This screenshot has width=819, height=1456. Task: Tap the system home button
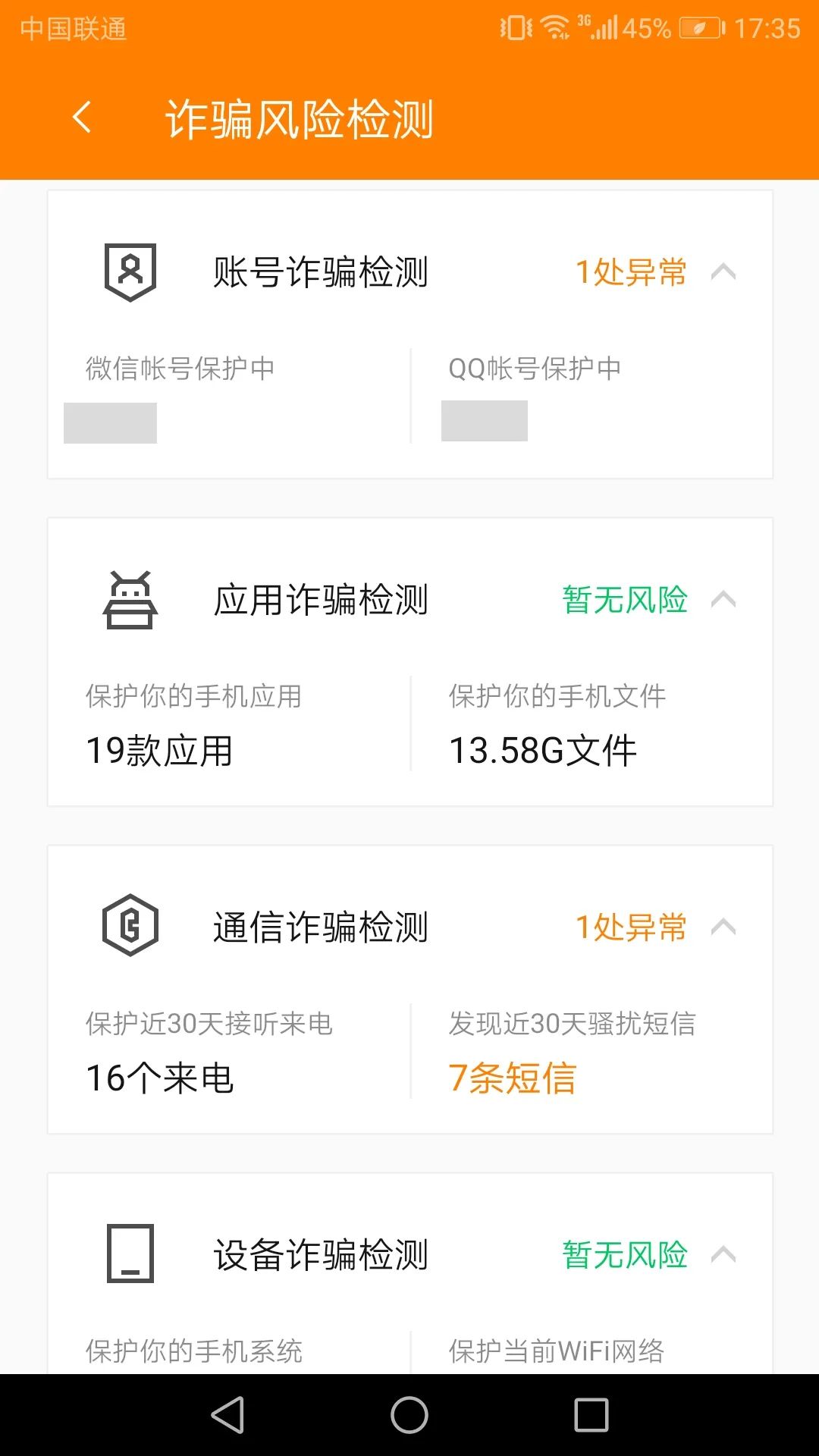pos(409,1415)
